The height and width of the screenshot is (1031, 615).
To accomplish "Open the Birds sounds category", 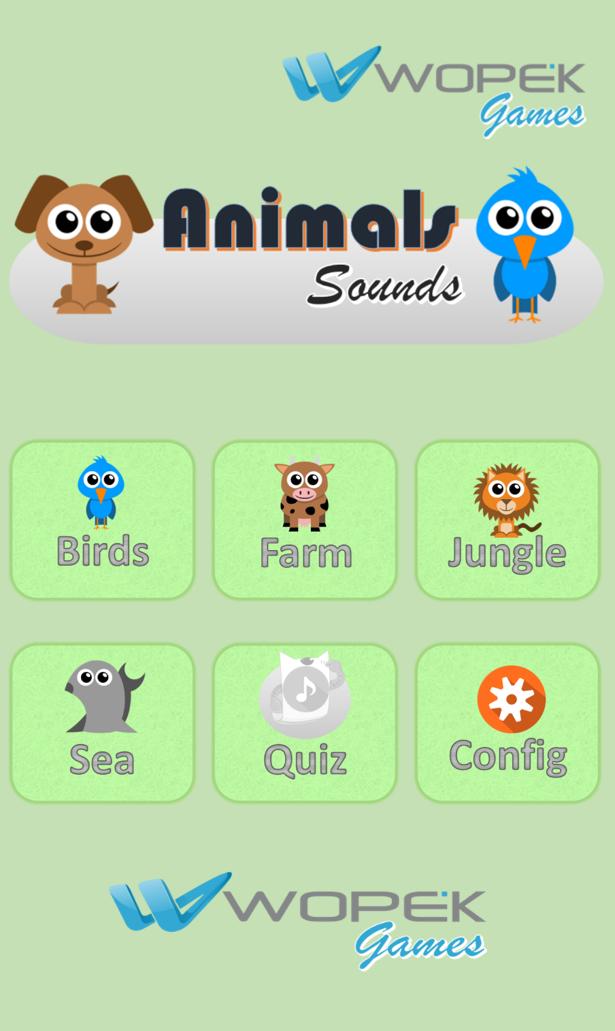I will pos(102,519).
